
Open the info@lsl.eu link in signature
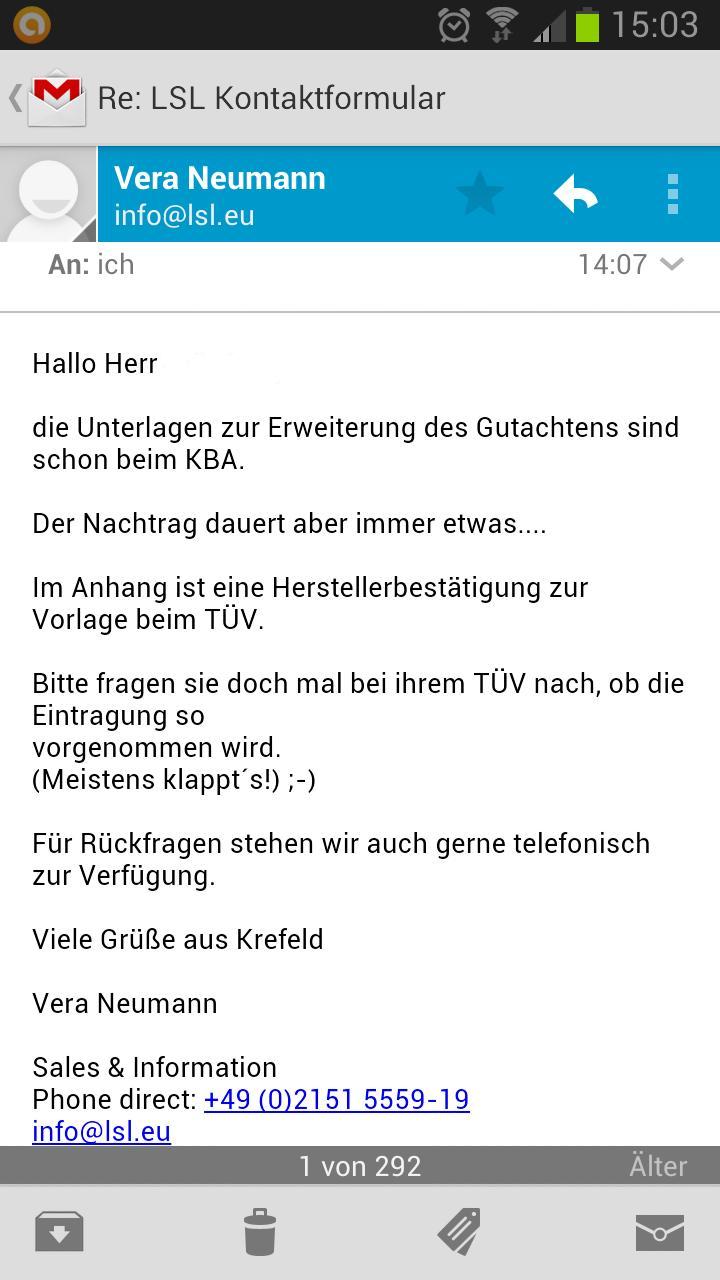(101, 1131)
